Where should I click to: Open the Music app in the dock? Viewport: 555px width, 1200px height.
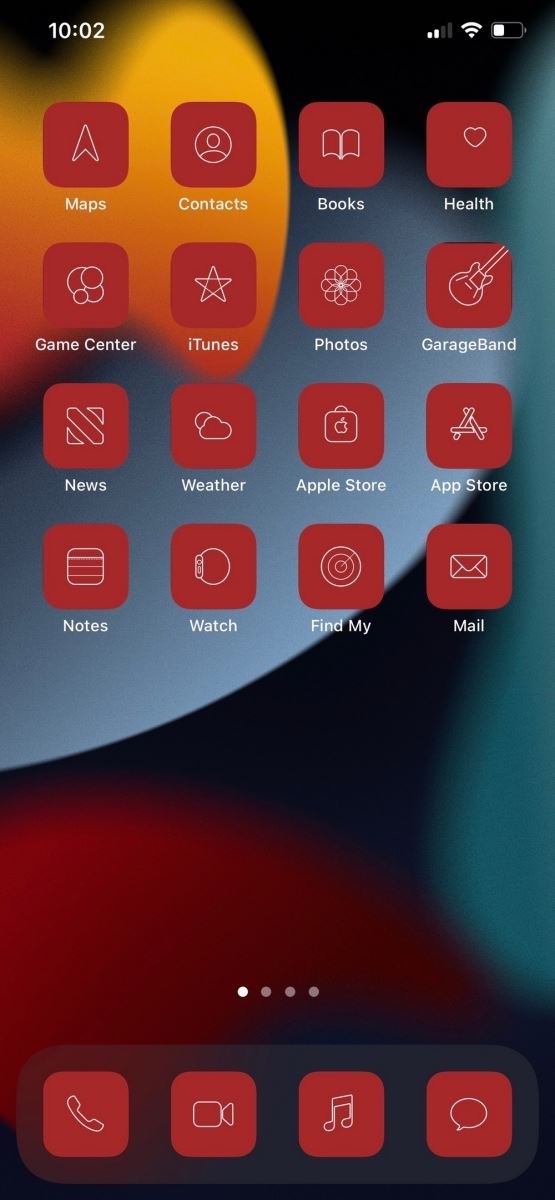(341, 1114)
